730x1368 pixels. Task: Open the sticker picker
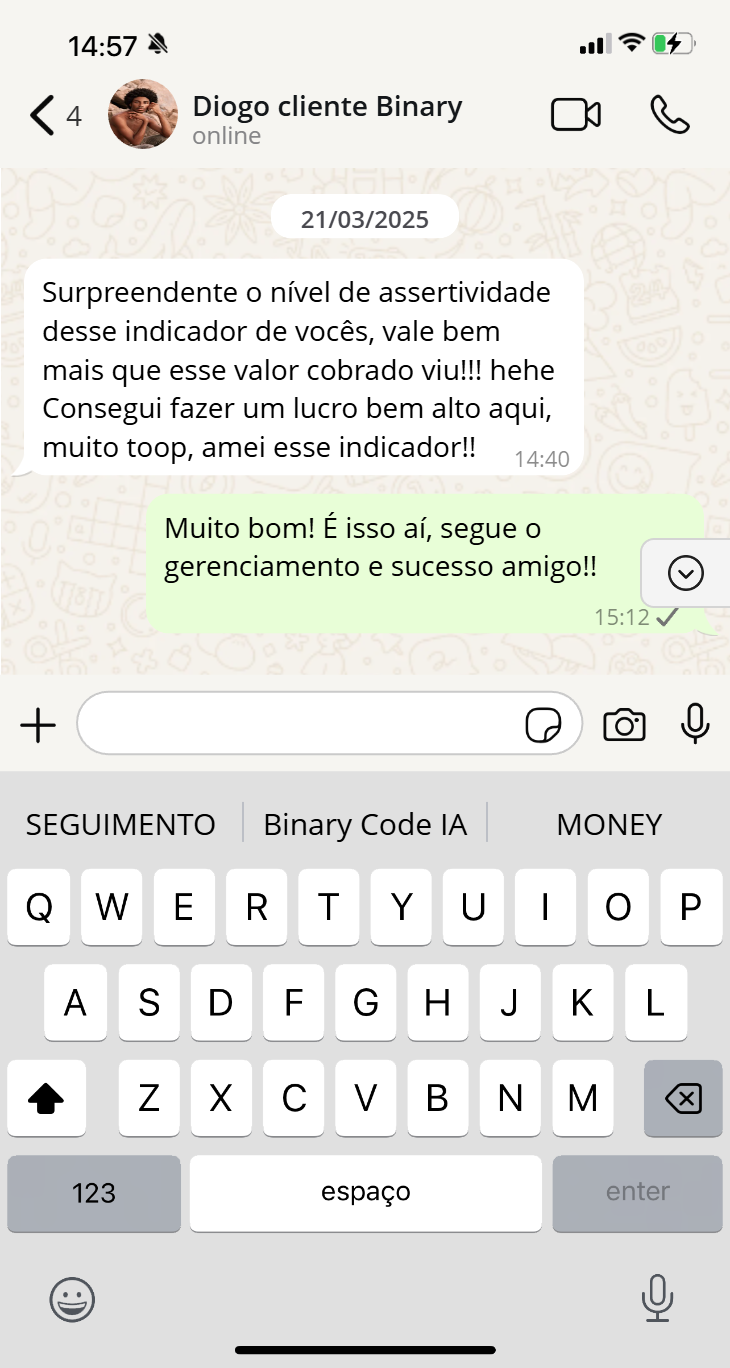(x=543, y=725)
